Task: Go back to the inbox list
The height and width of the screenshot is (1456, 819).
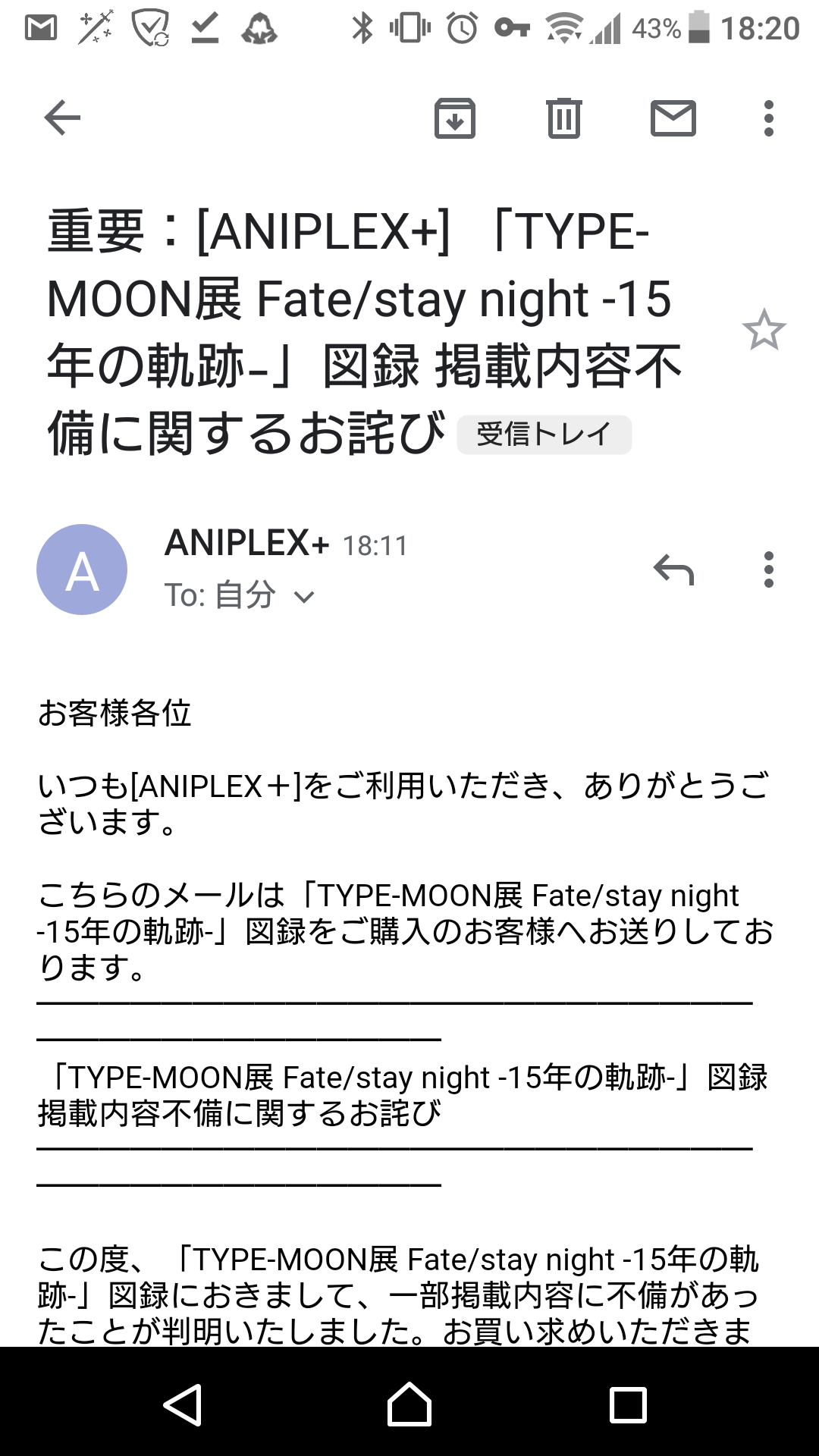Action: pyautogui.click(x=62, y=118)
